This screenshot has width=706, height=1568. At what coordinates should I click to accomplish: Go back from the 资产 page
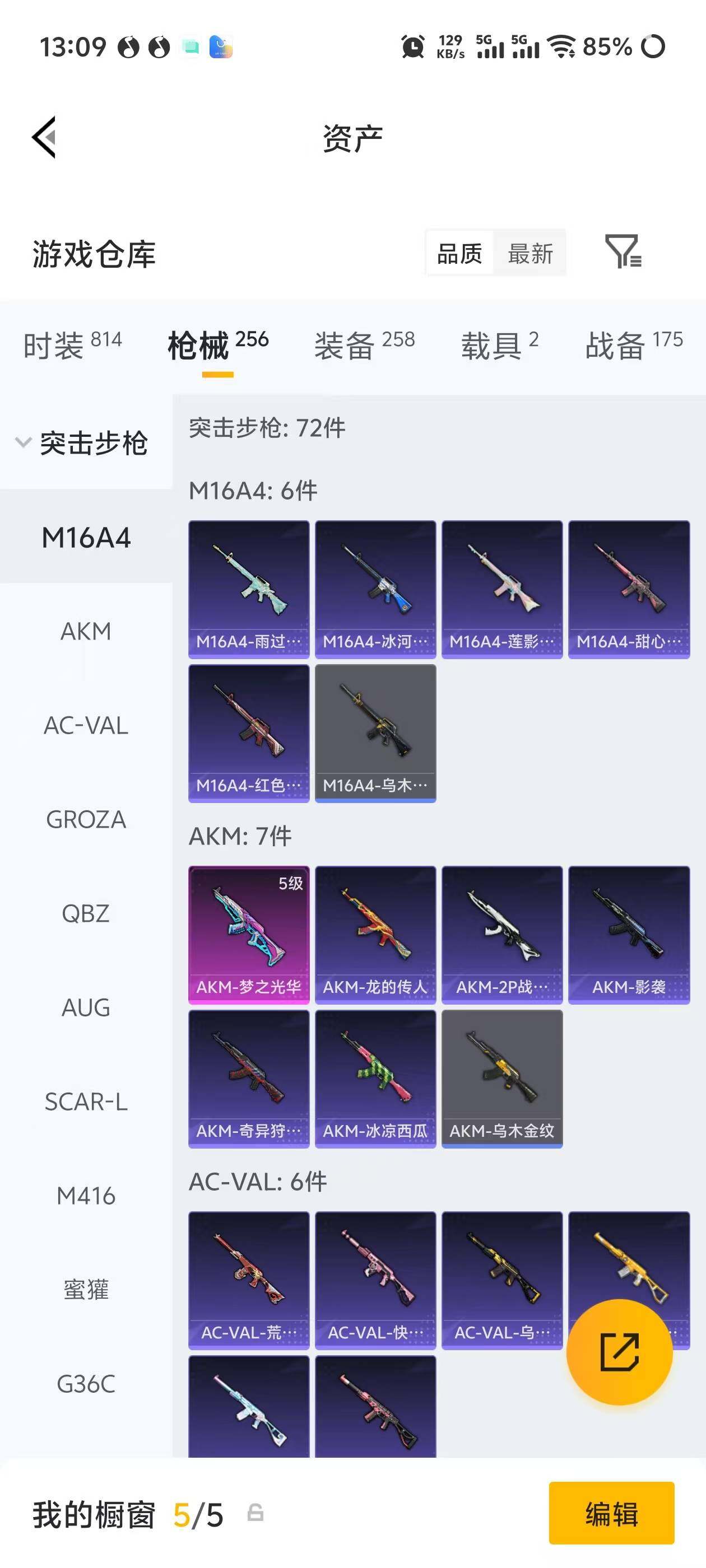tap(44, 137)
